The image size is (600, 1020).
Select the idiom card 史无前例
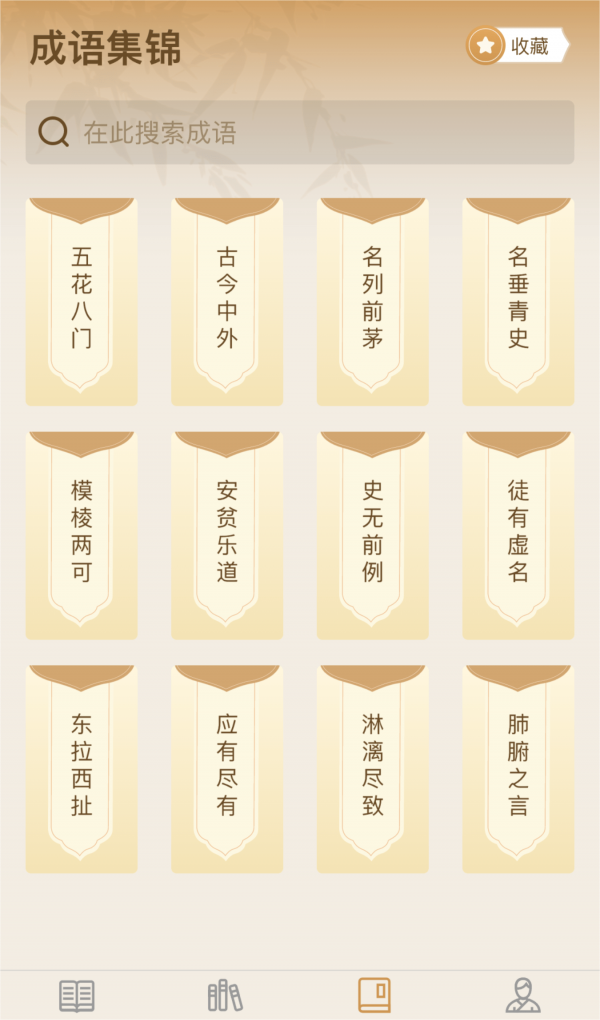pos(373,535)
